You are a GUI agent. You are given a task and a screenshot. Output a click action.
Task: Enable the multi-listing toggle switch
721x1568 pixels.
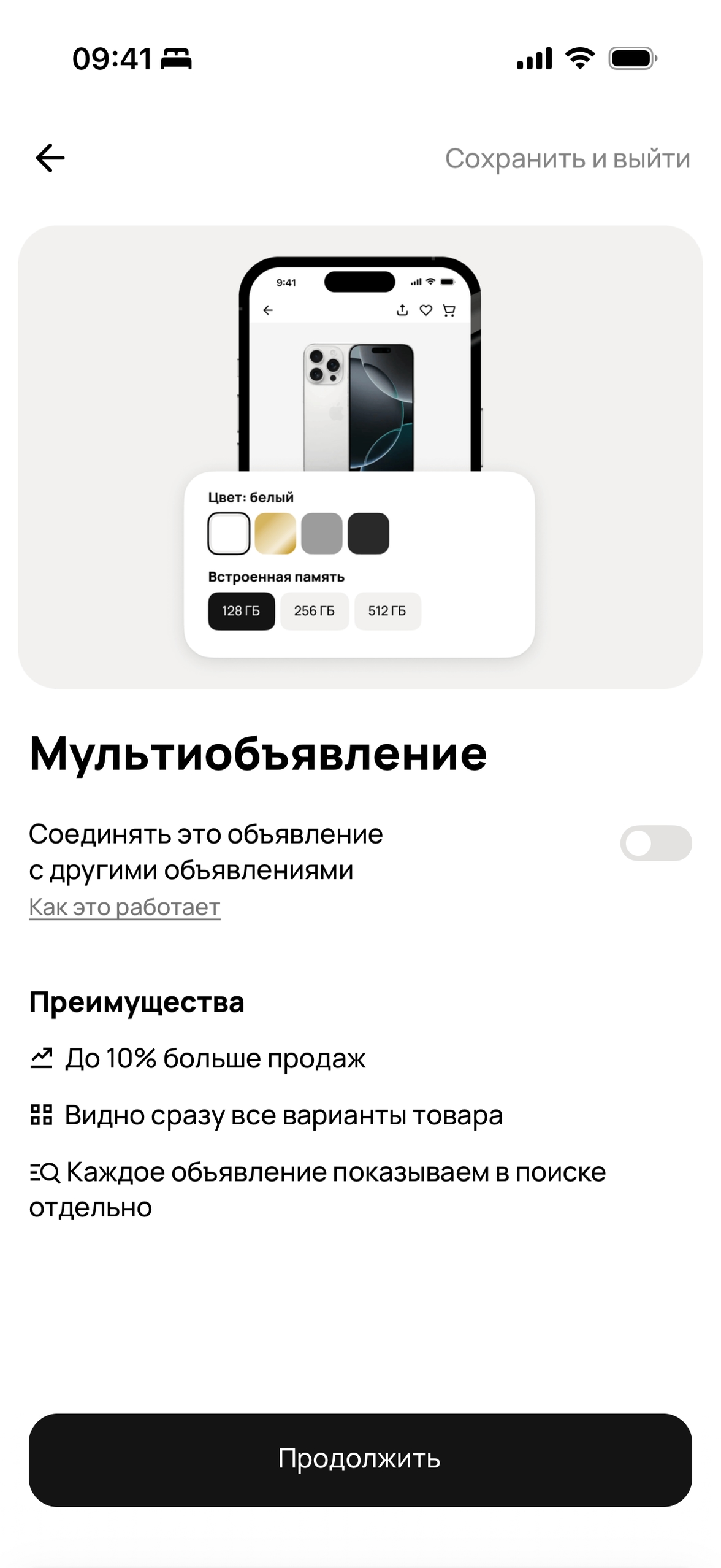[655, 843]
